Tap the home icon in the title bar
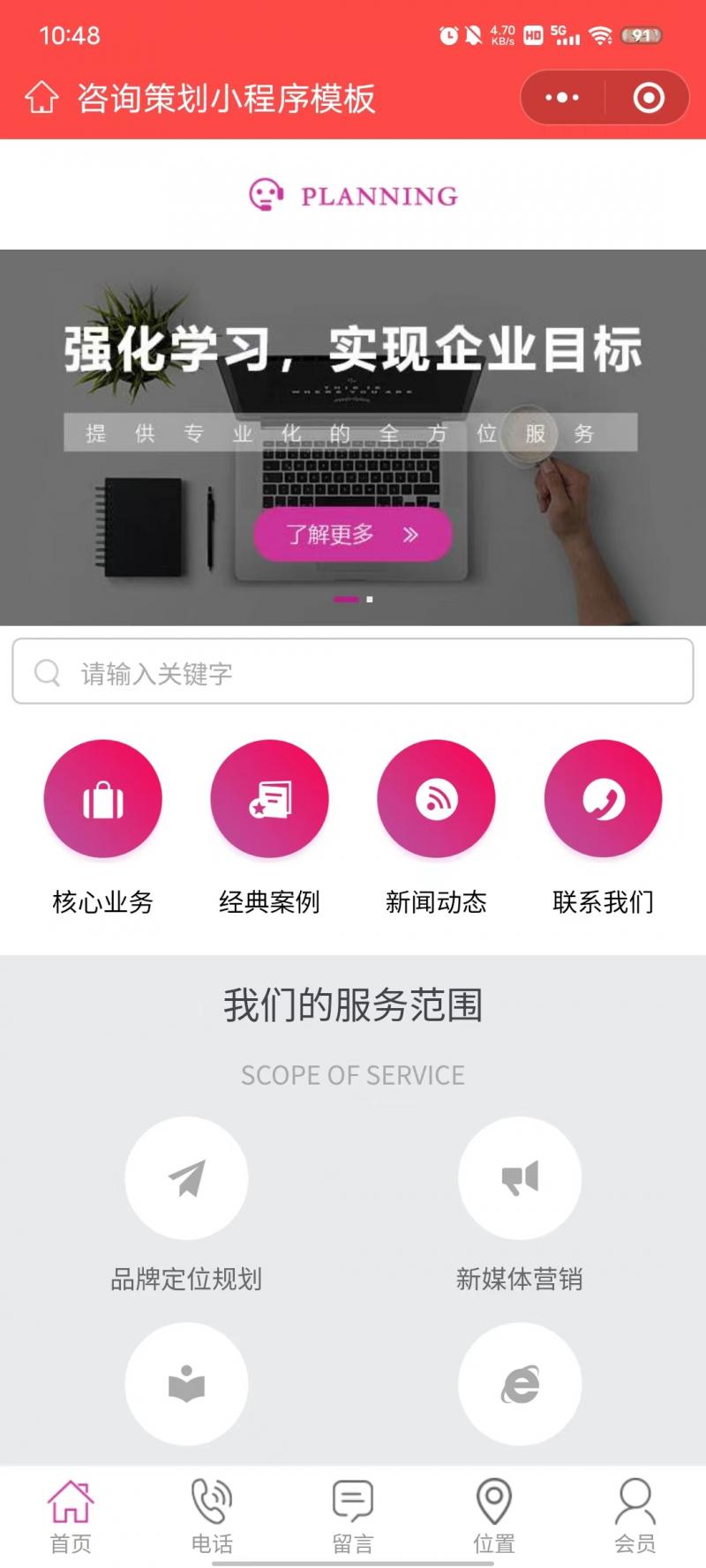Viewport: 706px width, 1568px height. coord(41,98)
